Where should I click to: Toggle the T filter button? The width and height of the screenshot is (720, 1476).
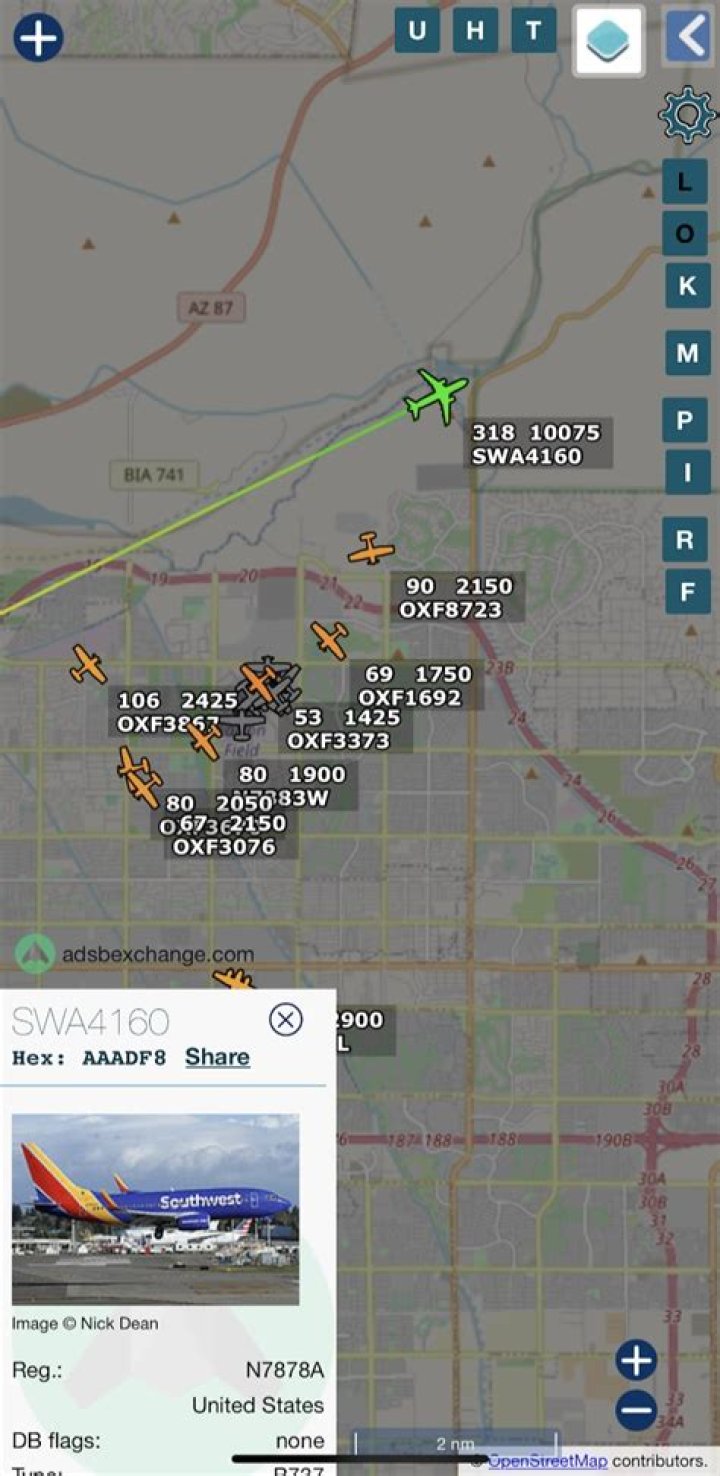(534, 31)
